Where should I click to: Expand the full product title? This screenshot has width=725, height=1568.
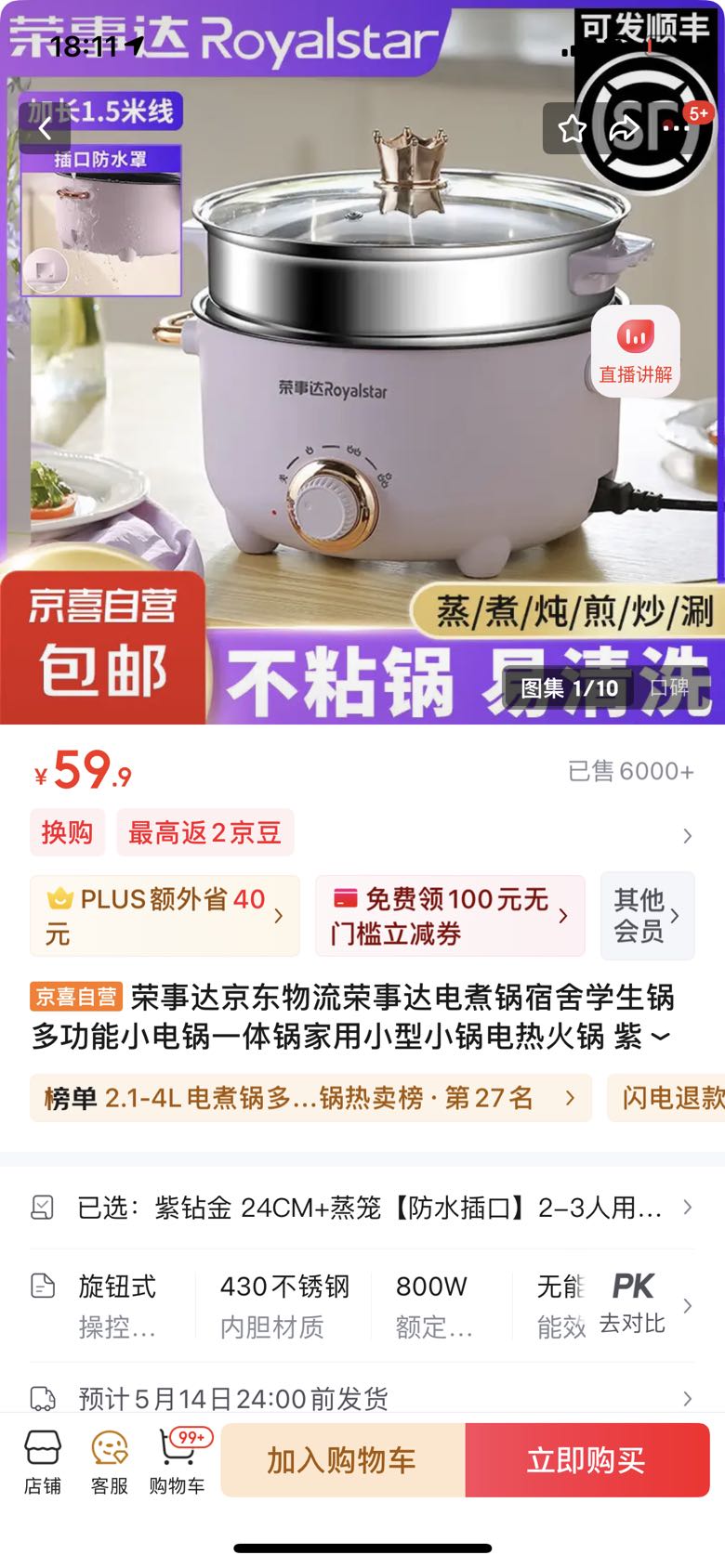coord(659,1037)
